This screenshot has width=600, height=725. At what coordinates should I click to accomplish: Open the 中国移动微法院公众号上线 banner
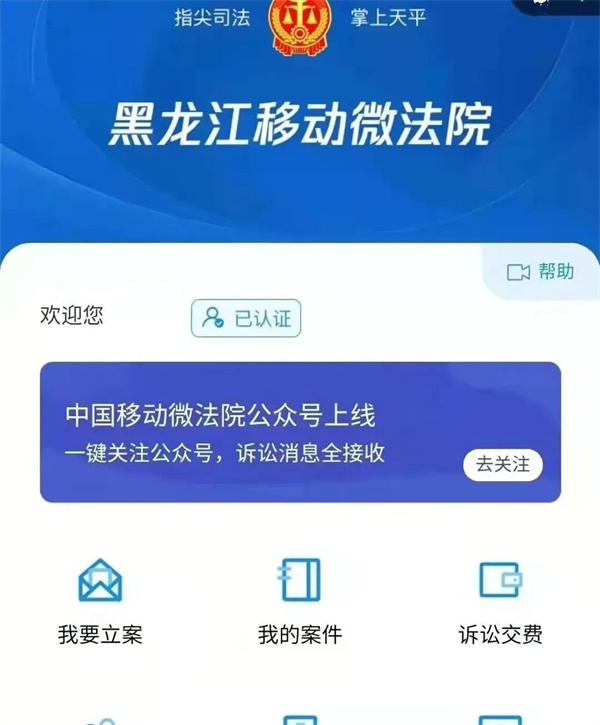point(250,431)
